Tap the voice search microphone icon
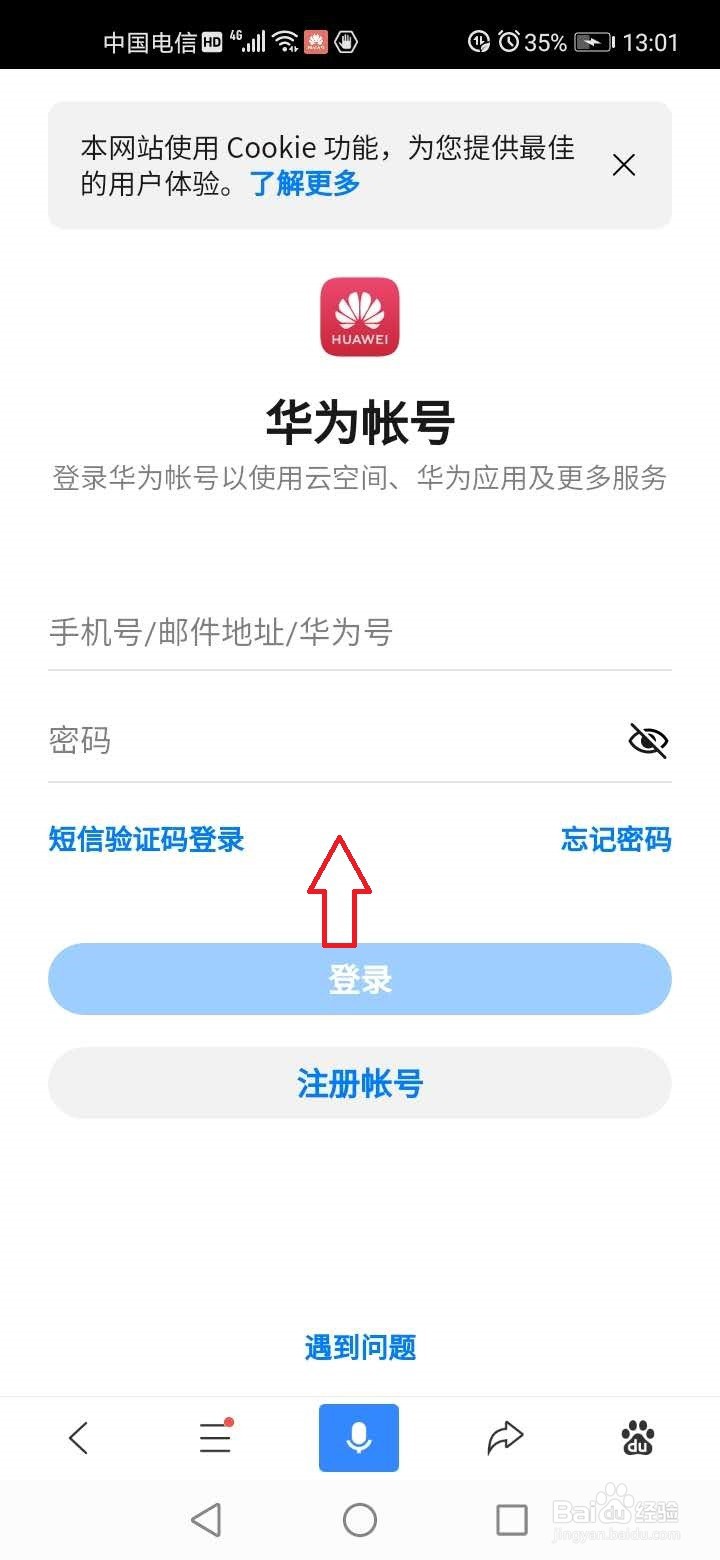This screenshot has height=1560, width=720. (359, 1437)
